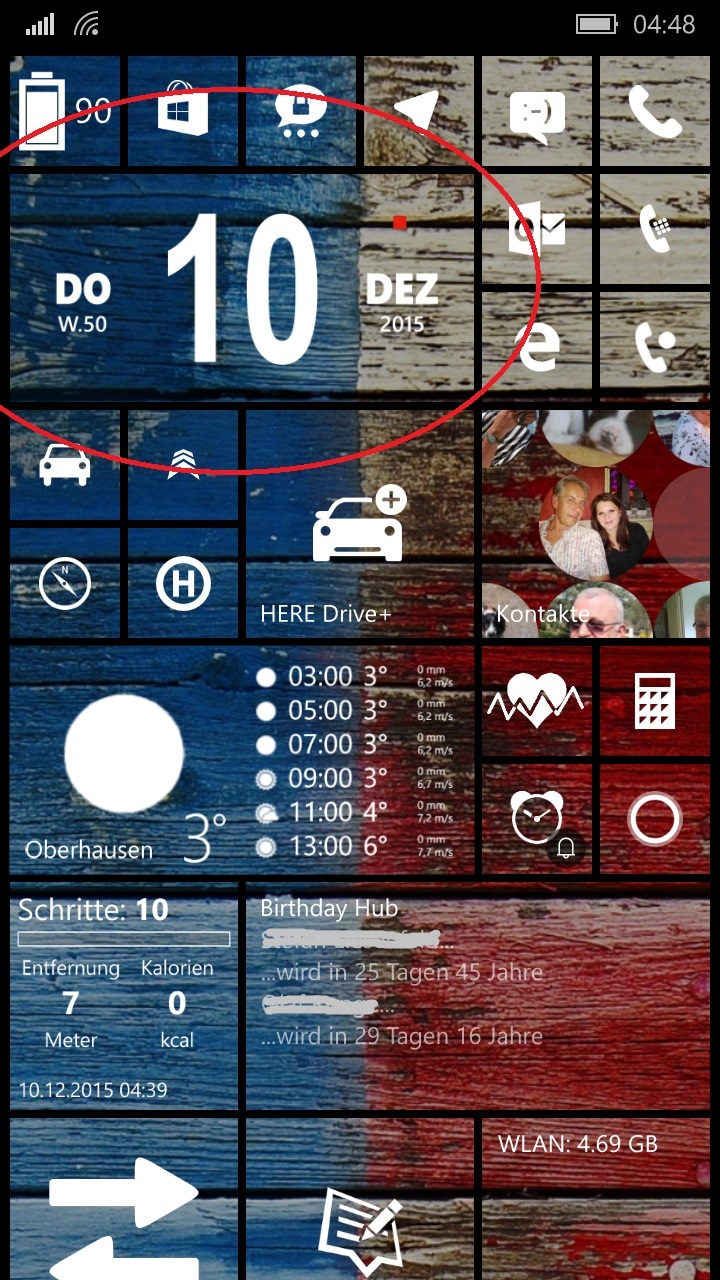
Task: Open the Kontakte people tile
Action: pos(596,524)
